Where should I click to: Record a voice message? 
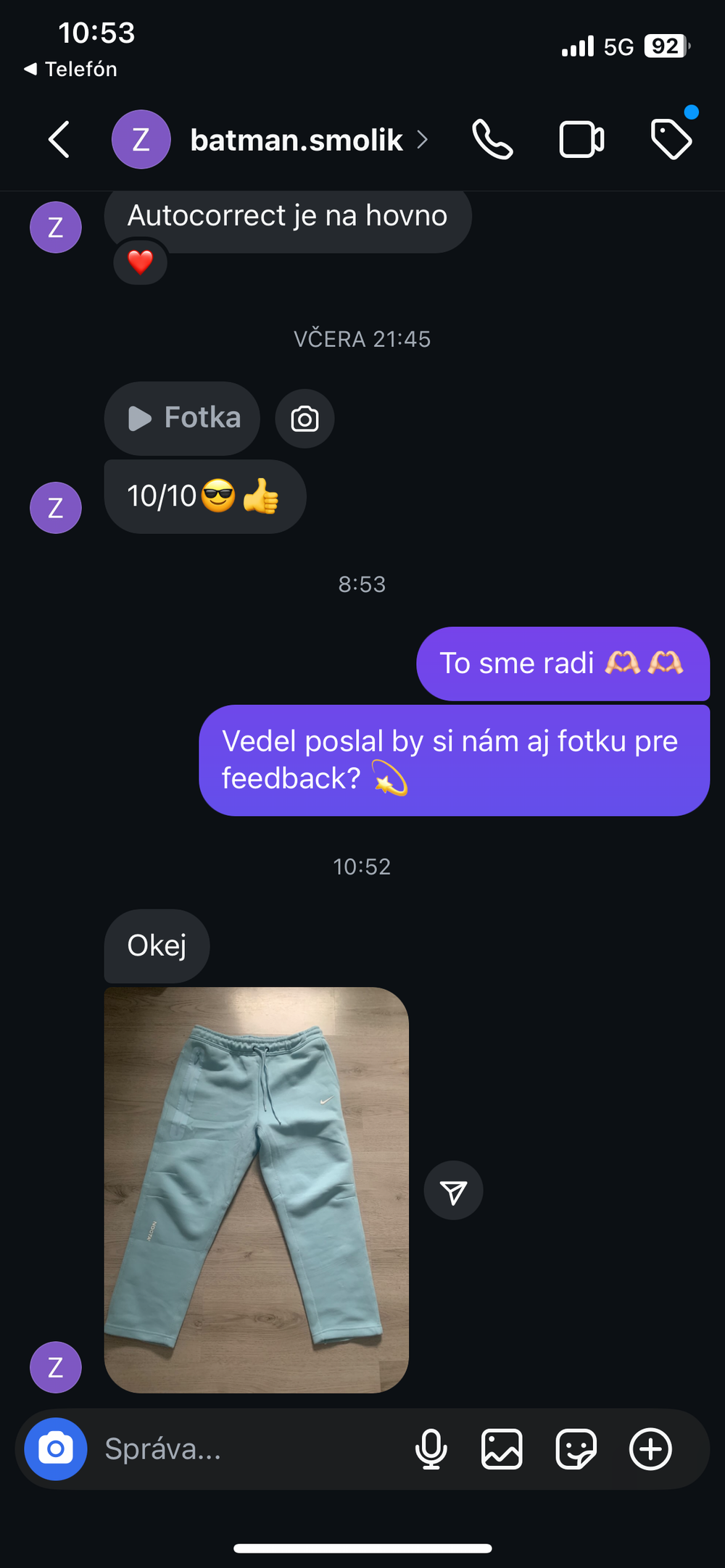tap(431, 1449)
